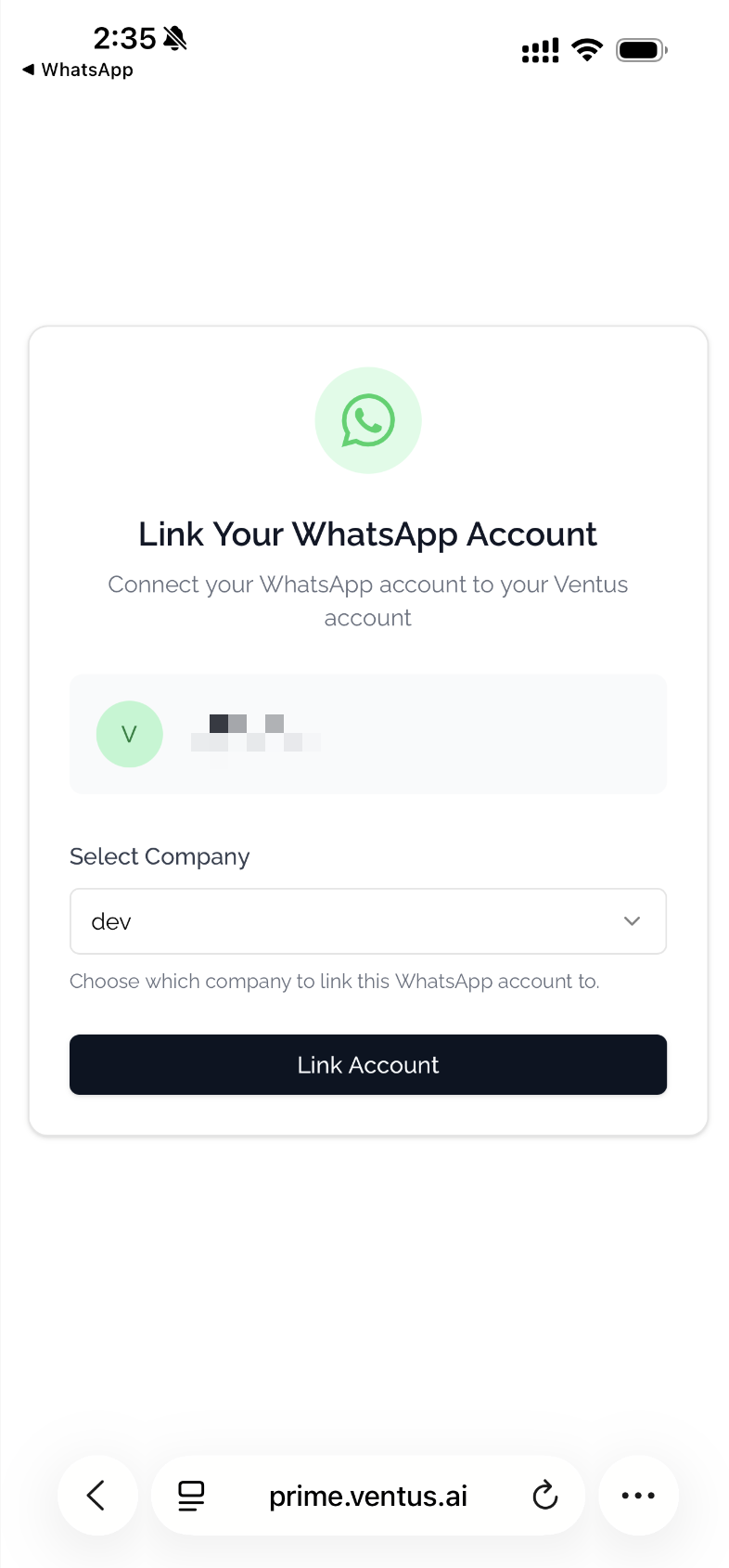Go back in the browser
Image resolution: width=729 pixels, height=1568 pixels.
point(96,1496)
